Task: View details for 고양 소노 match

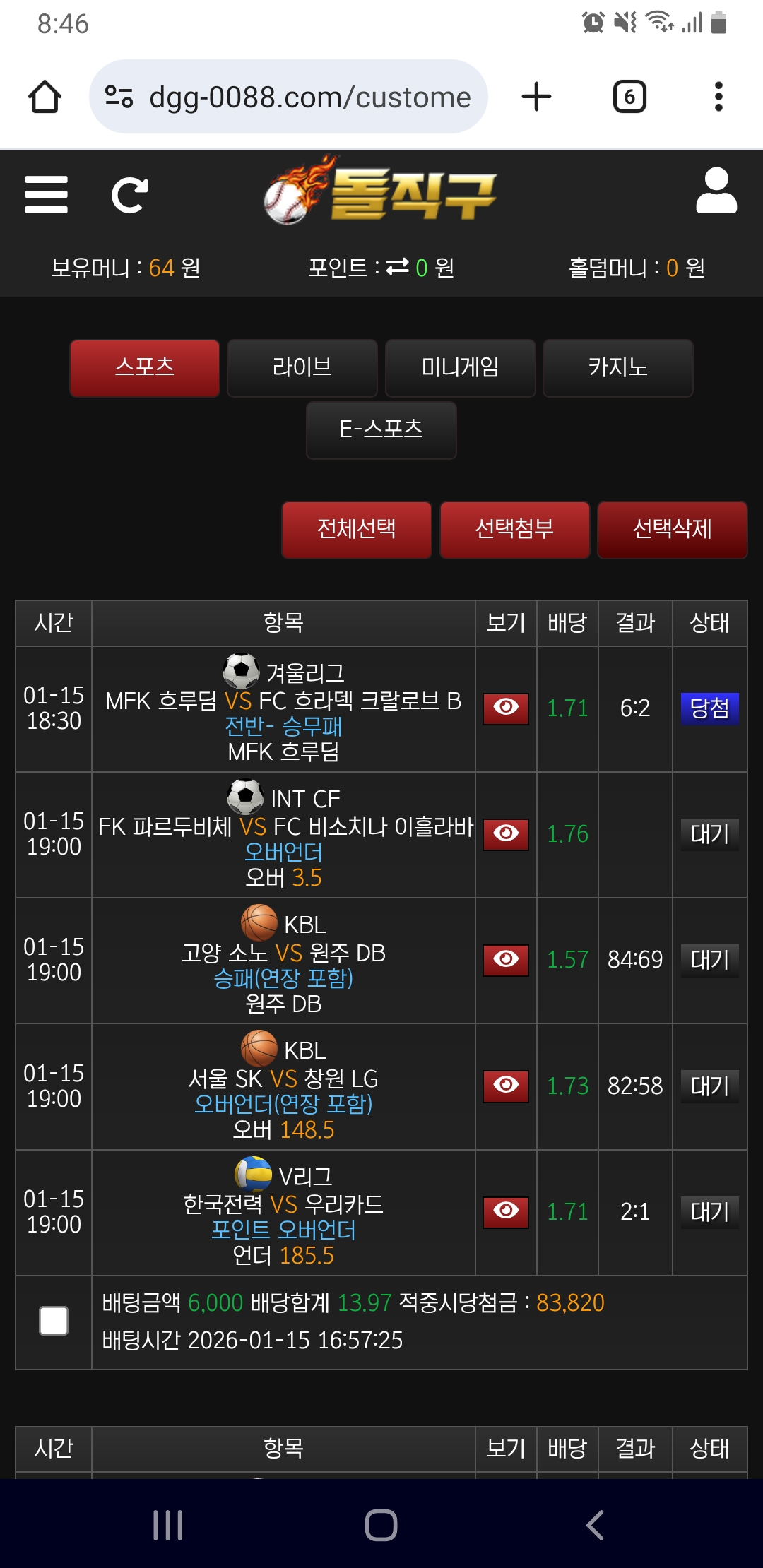Action: pyautogui.click(x=505, y=960)
